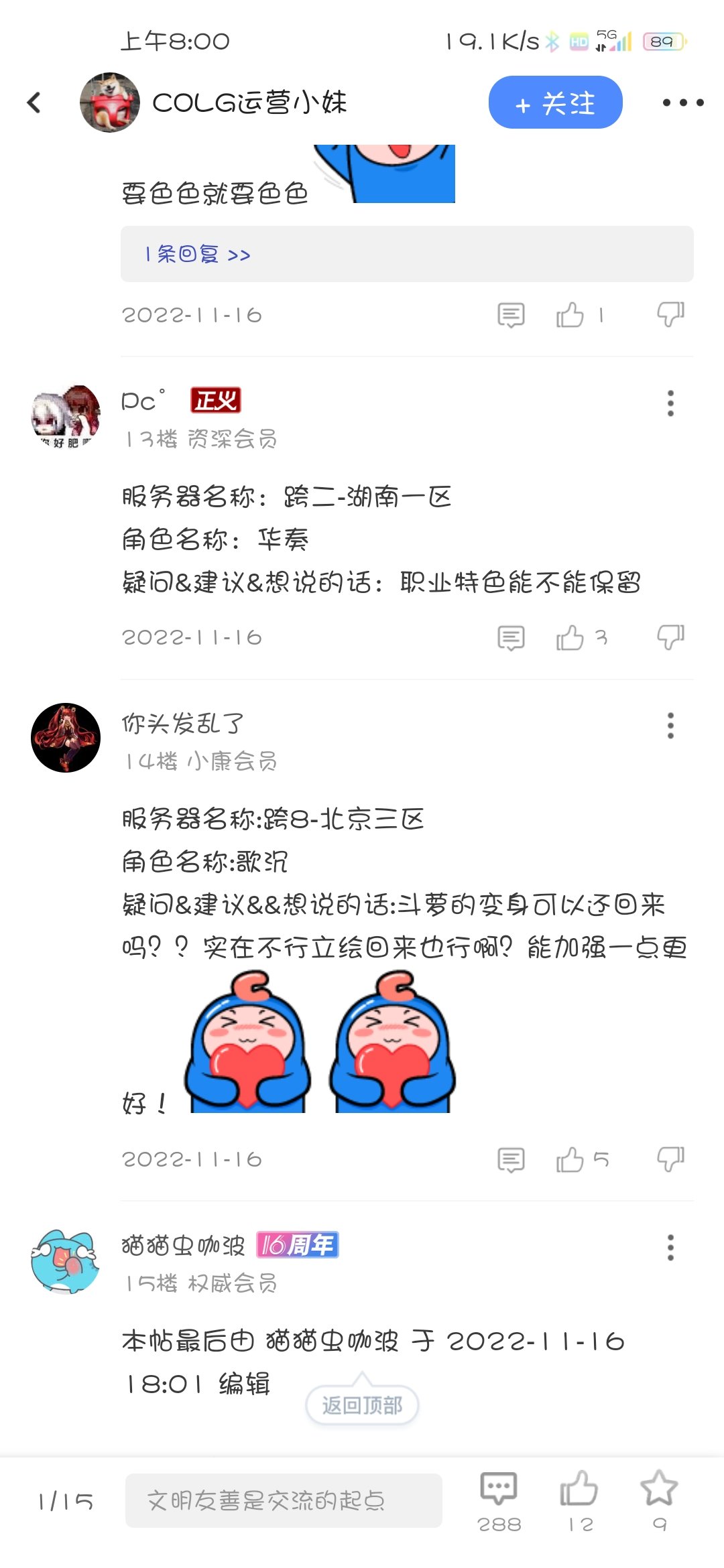Viewport: 724px width, 1568px height.
Task: Like the thread via bottom thumbs-up
Action: pos(579,1502)
